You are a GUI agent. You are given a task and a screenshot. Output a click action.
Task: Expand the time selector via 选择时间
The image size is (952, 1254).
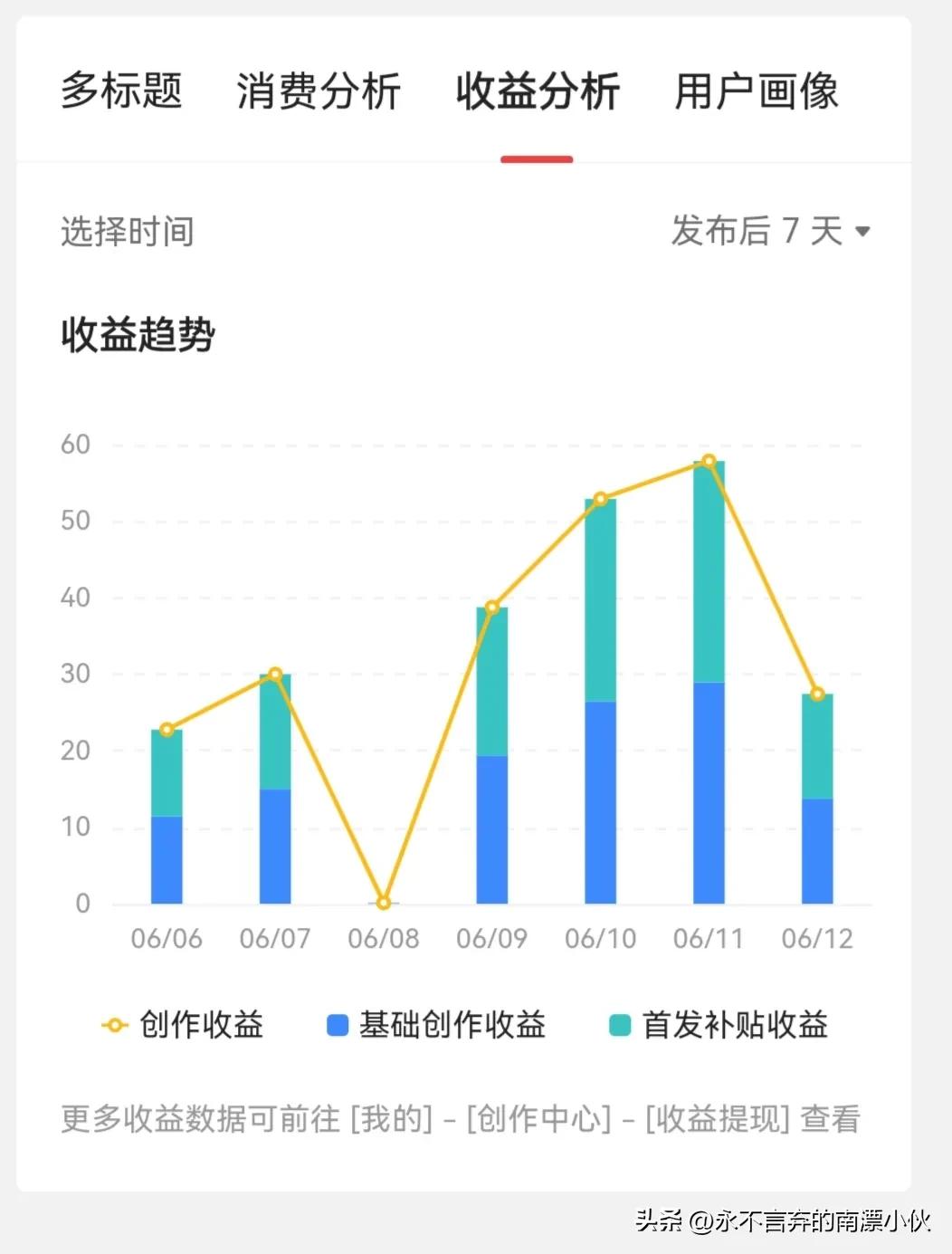tap(127, 232)
